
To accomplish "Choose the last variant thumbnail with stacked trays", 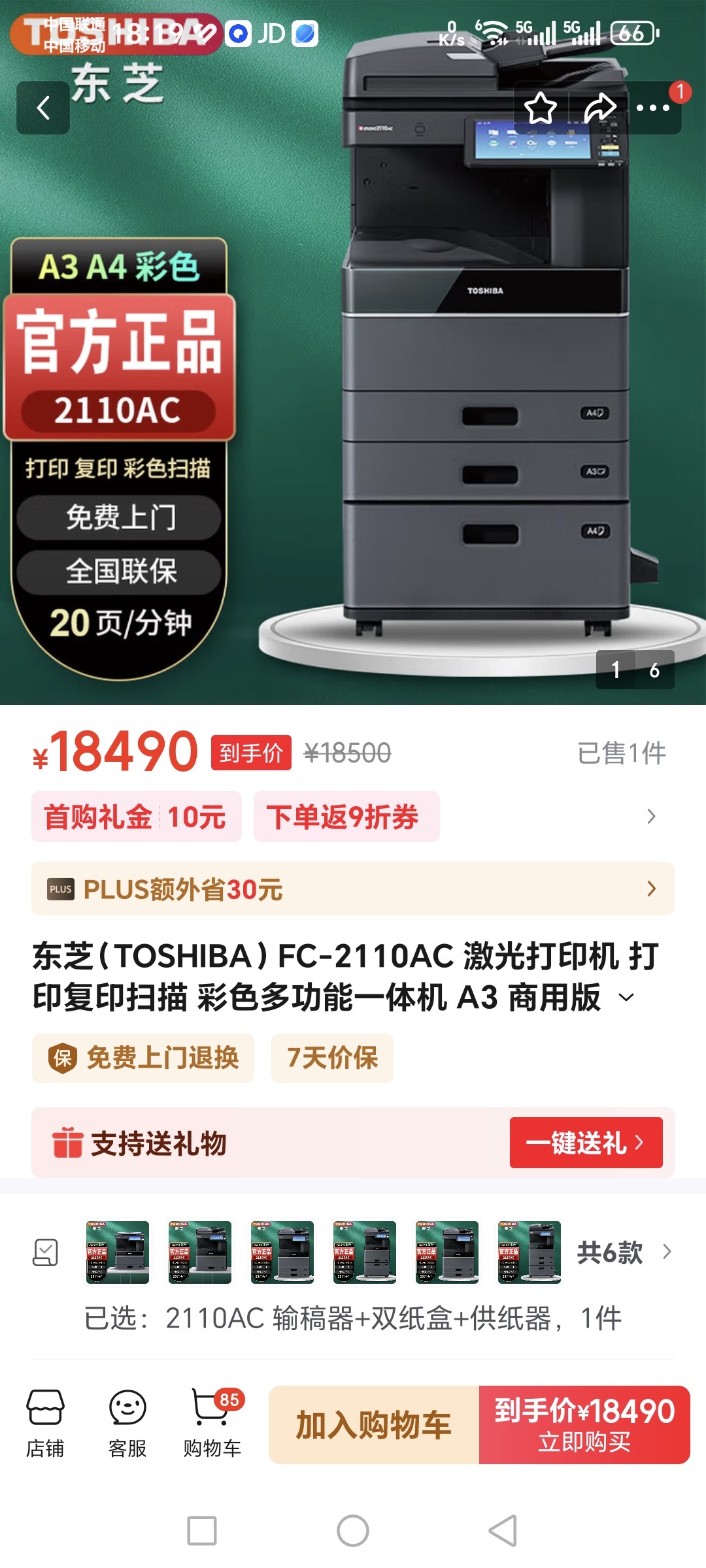I will [x=529, y=1252].
